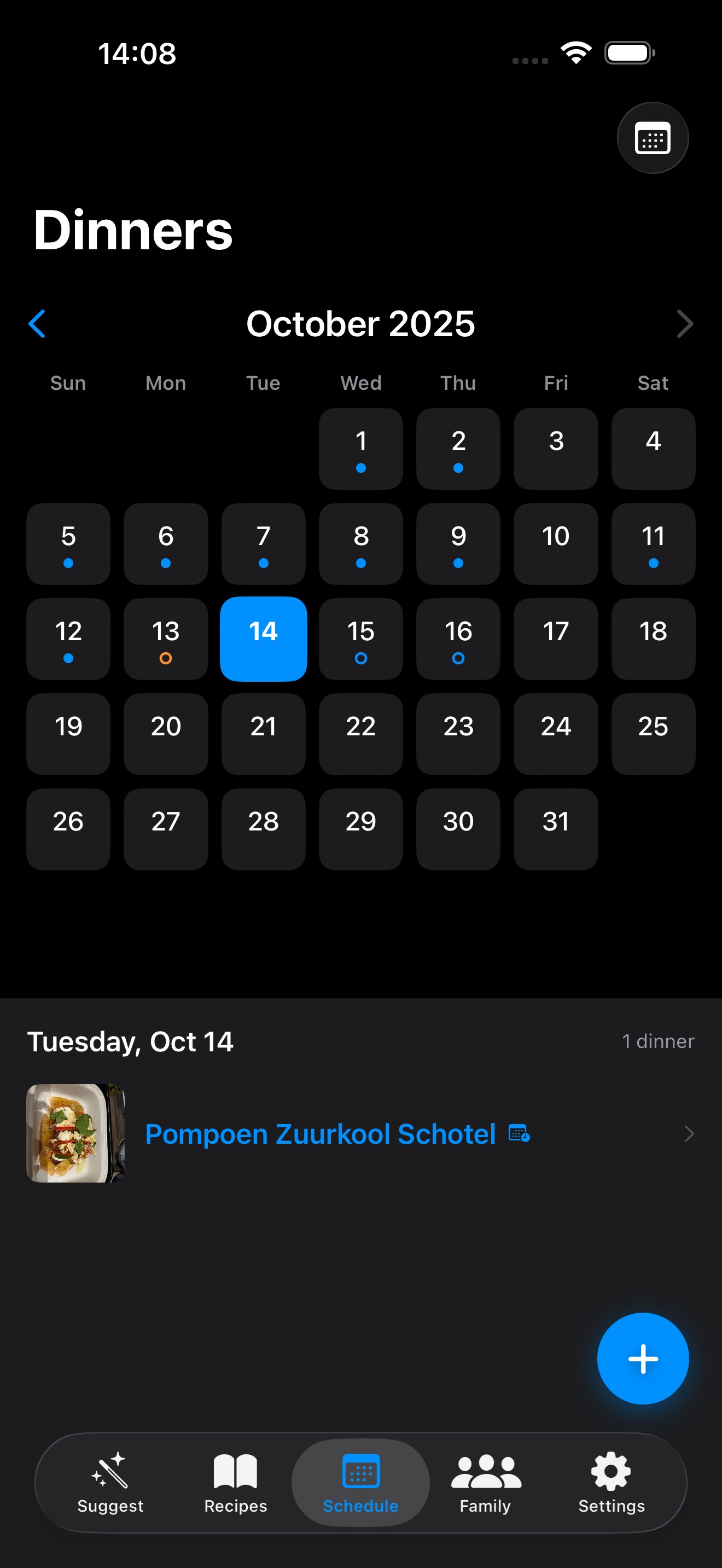Select October 26 on the calendar

pos(68,828)
